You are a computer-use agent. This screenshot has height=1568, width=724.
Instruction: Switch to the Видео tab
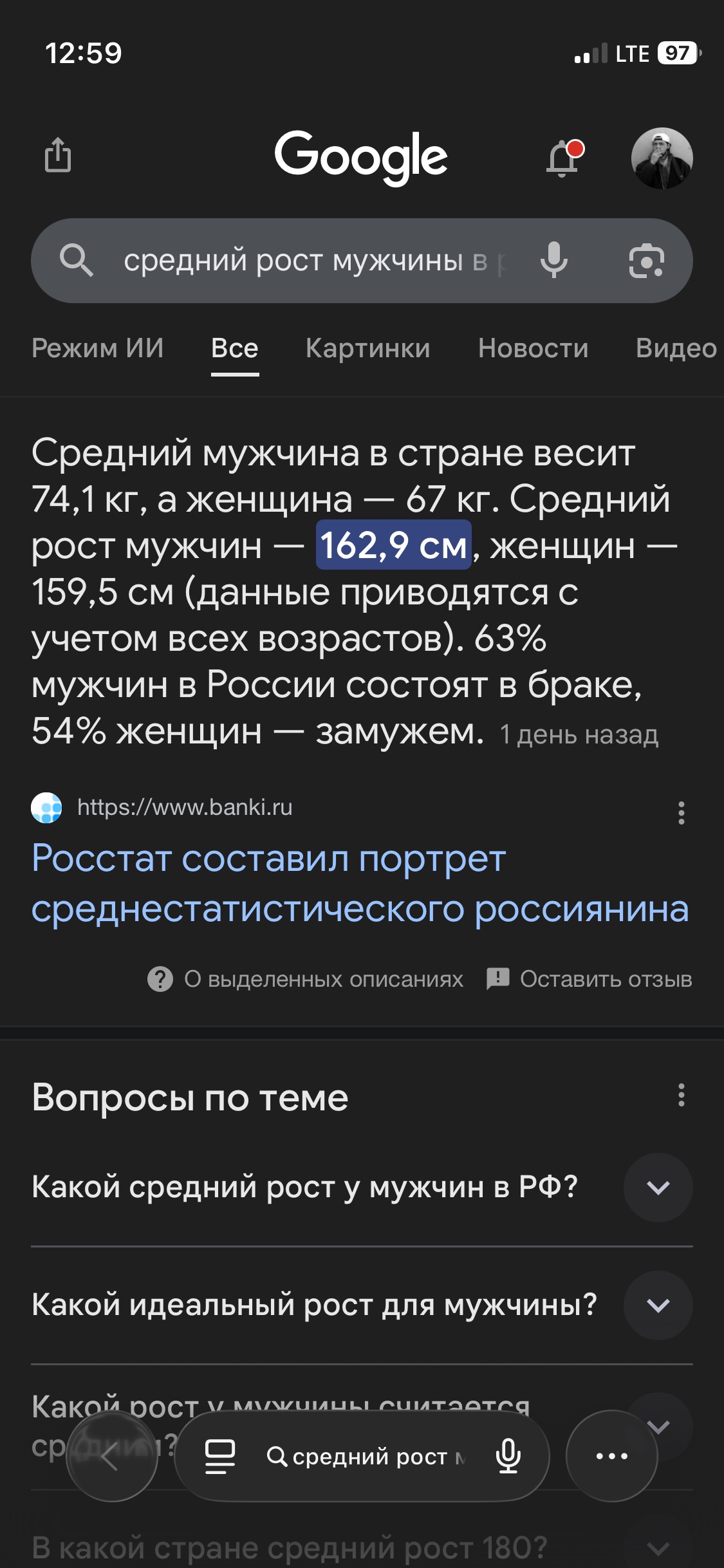676,348
